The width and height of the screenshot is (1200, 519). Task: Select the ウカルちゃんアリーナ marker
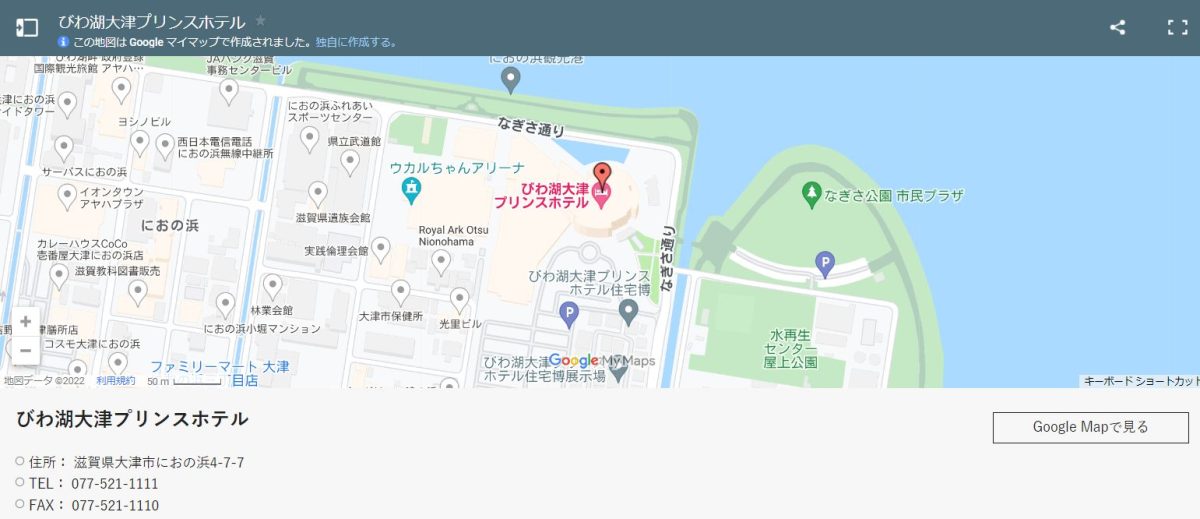click(x=411, y=189)
